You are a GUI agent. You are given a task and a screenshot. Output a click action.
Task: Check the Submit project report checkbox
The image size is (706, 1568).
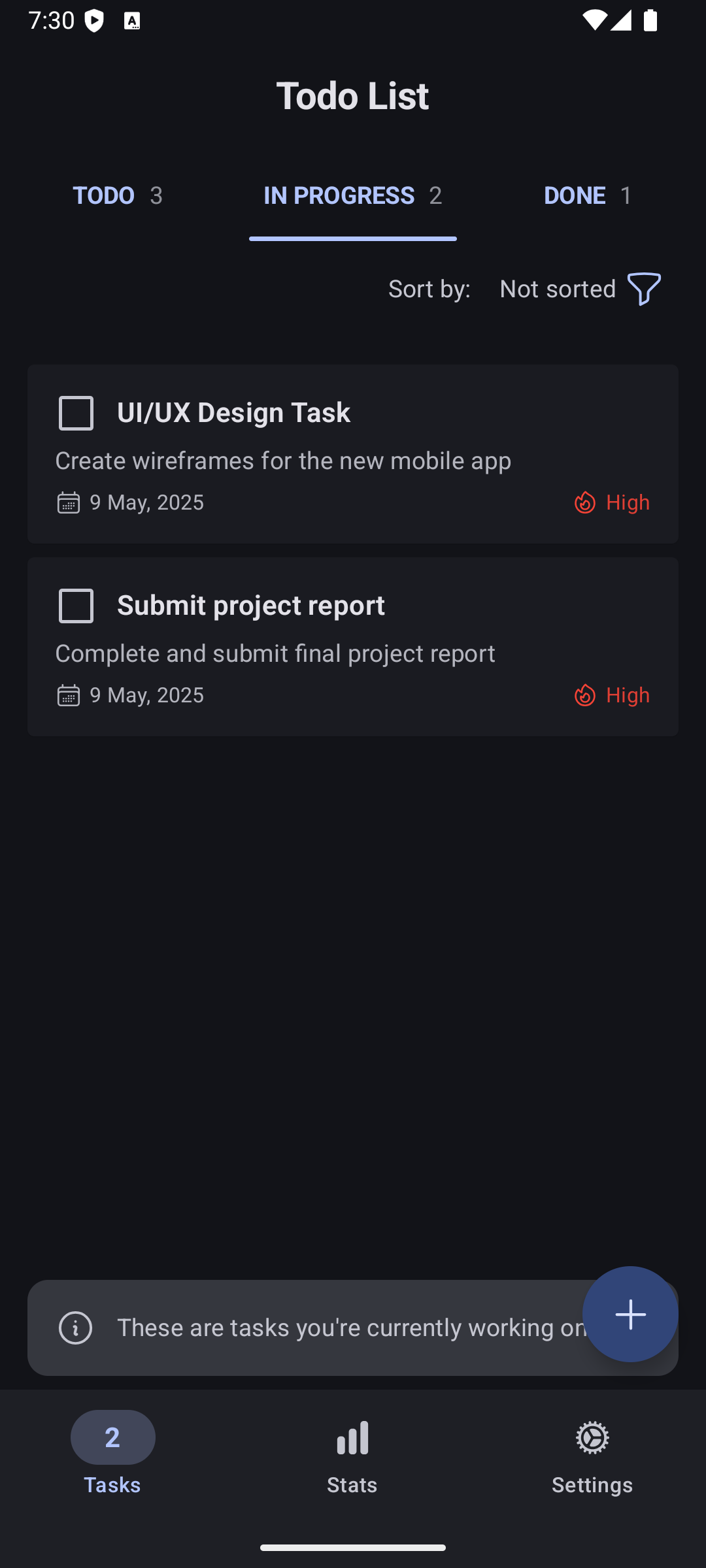75,605
